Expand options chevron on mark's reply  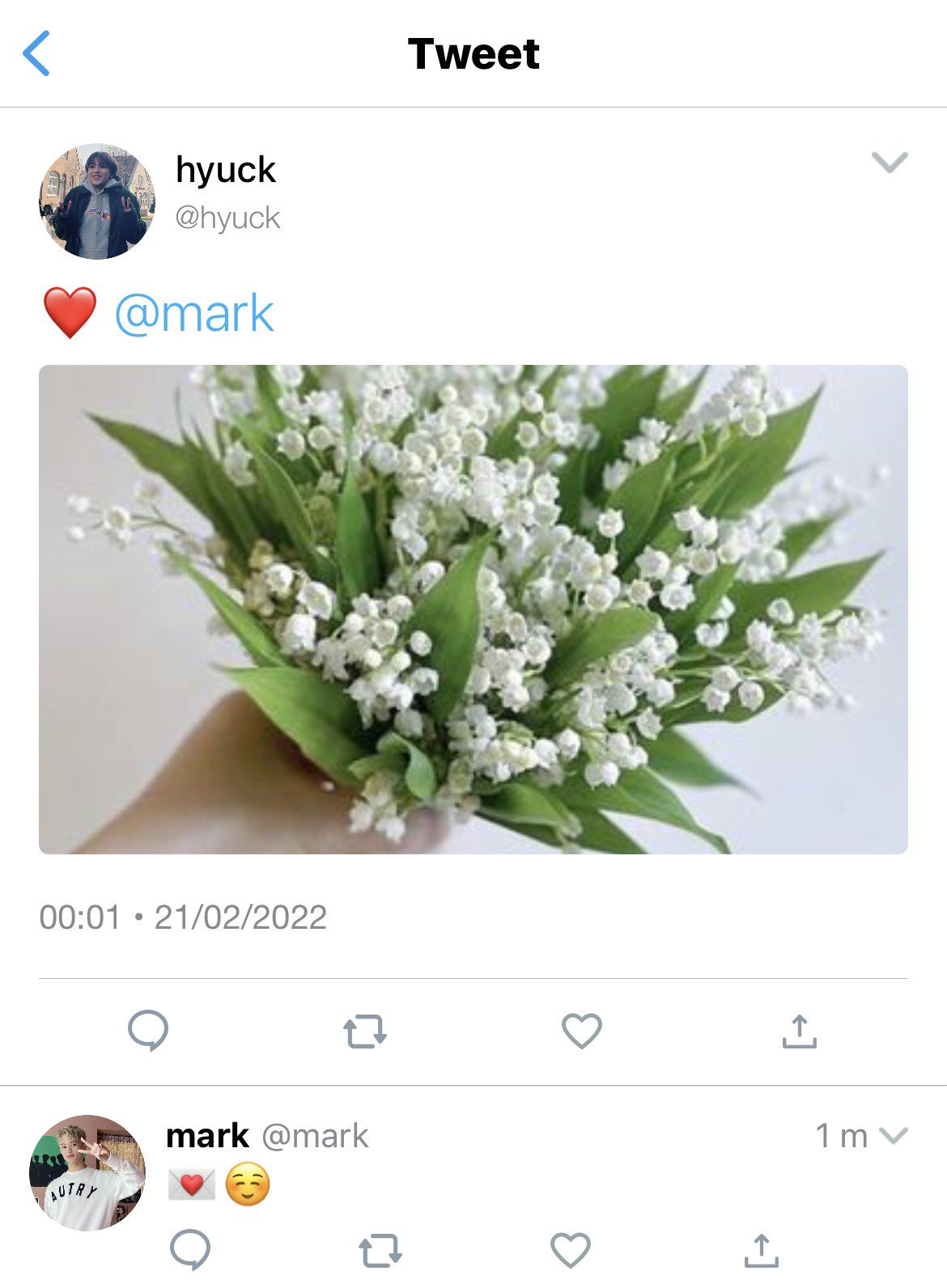tap(893, 1136)
